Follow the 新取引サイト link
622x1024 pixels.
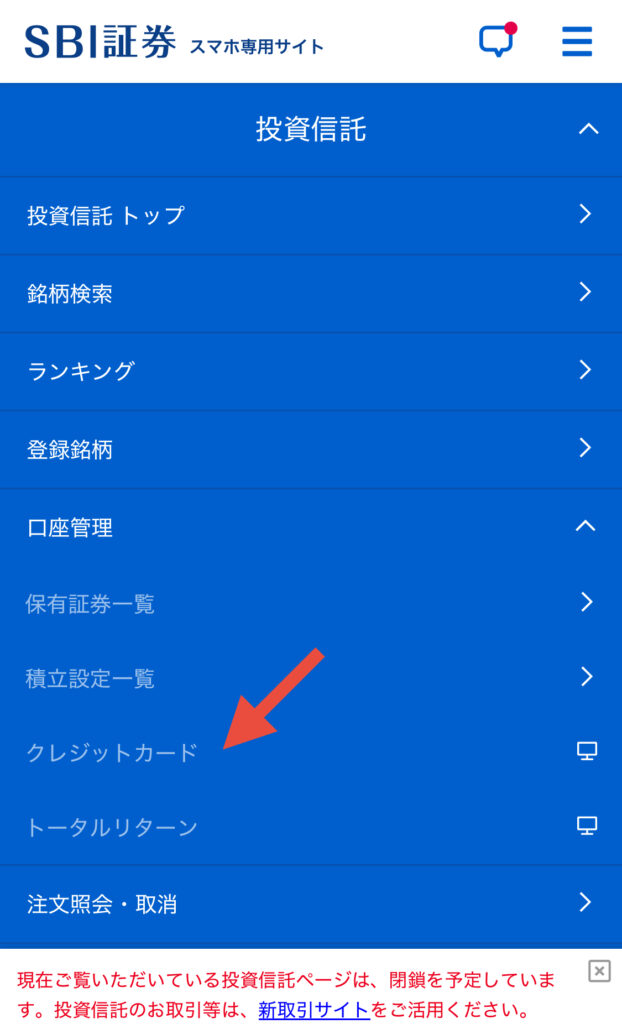pyautogui.click(x=314, y=1010)
